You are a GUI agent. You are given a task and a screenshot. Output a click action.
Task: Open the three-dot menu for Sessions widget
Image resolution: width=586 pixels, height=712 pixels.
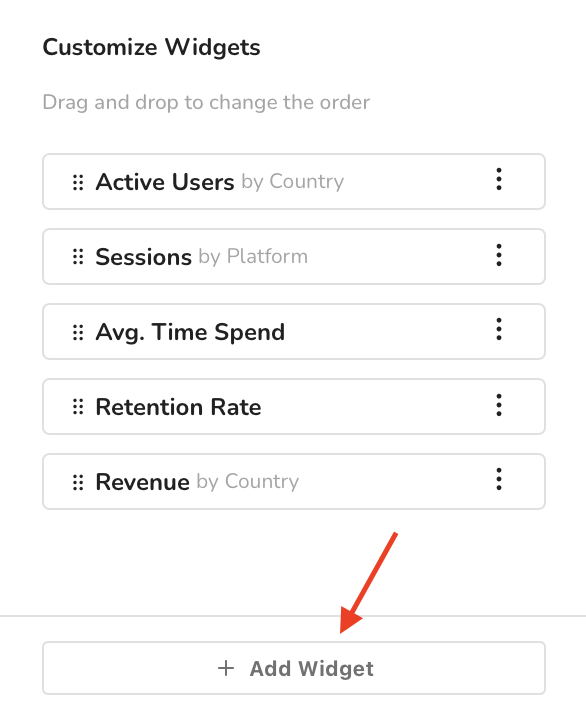pyautogui.click(x=499, y=255)
